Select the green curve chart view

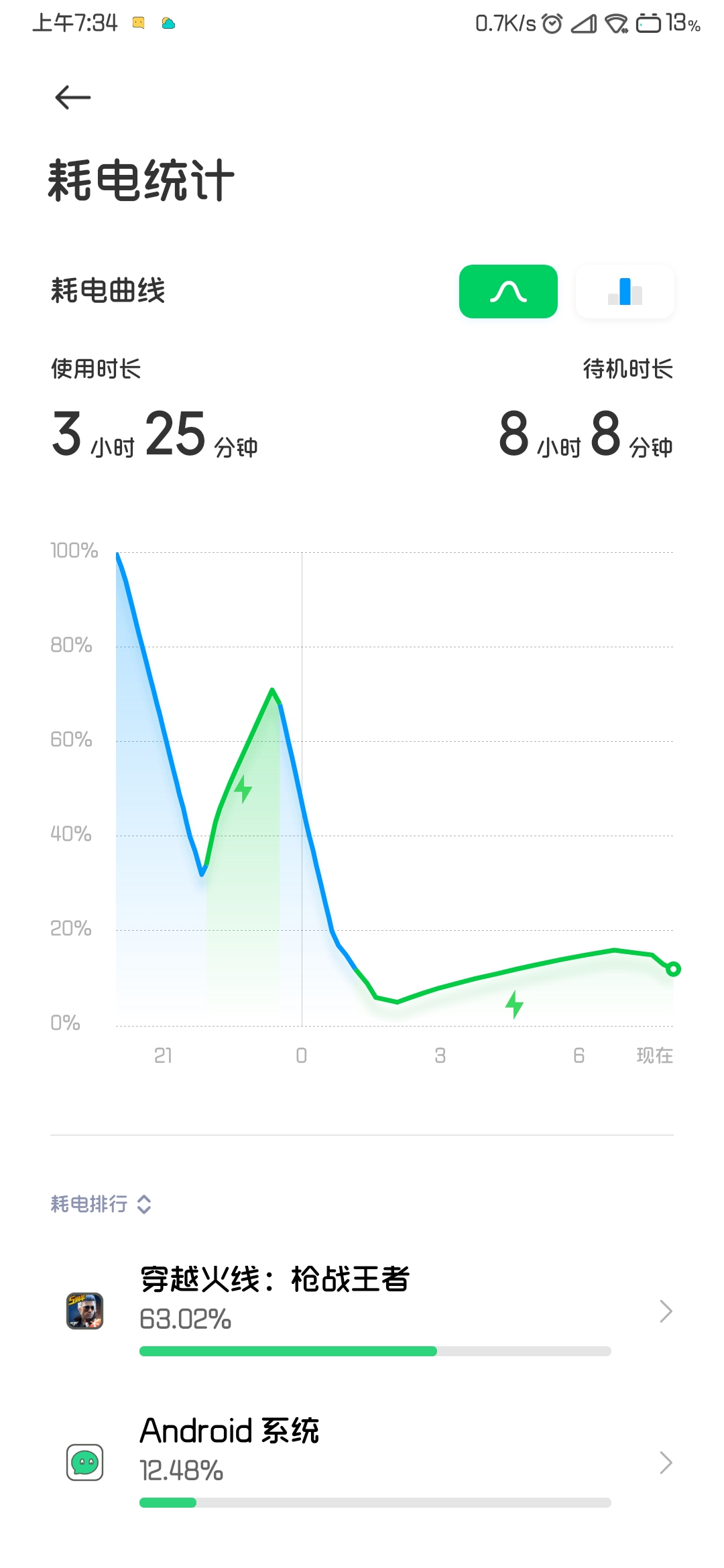[508, 291]
